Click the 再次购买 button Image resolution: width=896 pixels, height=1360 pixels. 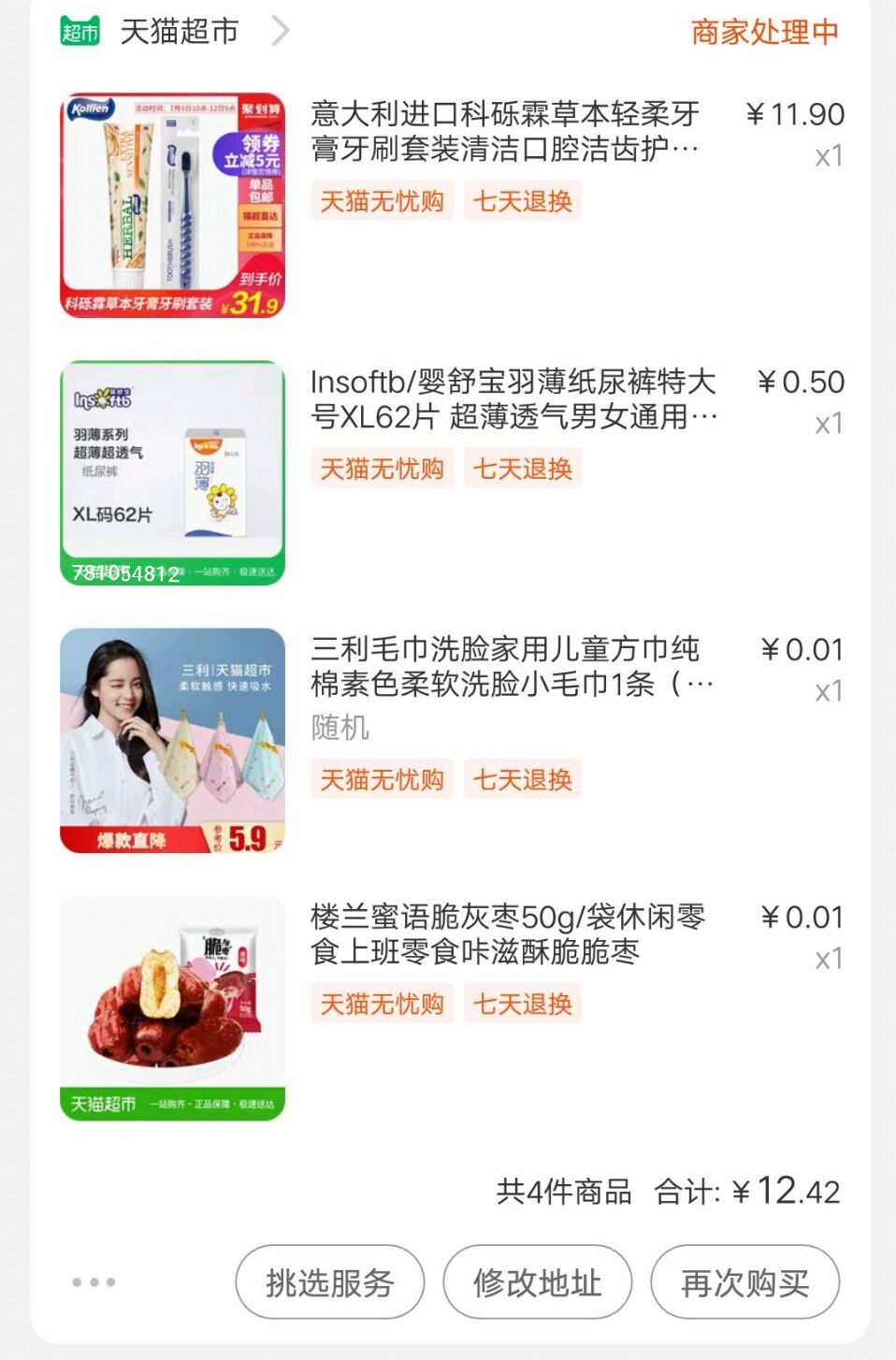(745, 1283)
